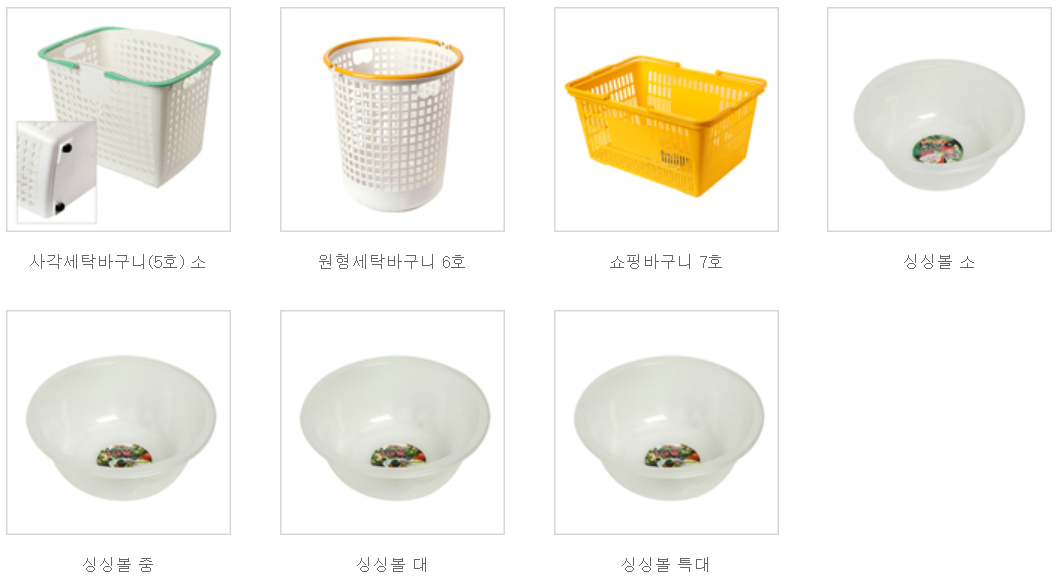Screen dimensions: 1060x584
Task: View details for 싱싱볼 대
Action: [x=392, y=422]
